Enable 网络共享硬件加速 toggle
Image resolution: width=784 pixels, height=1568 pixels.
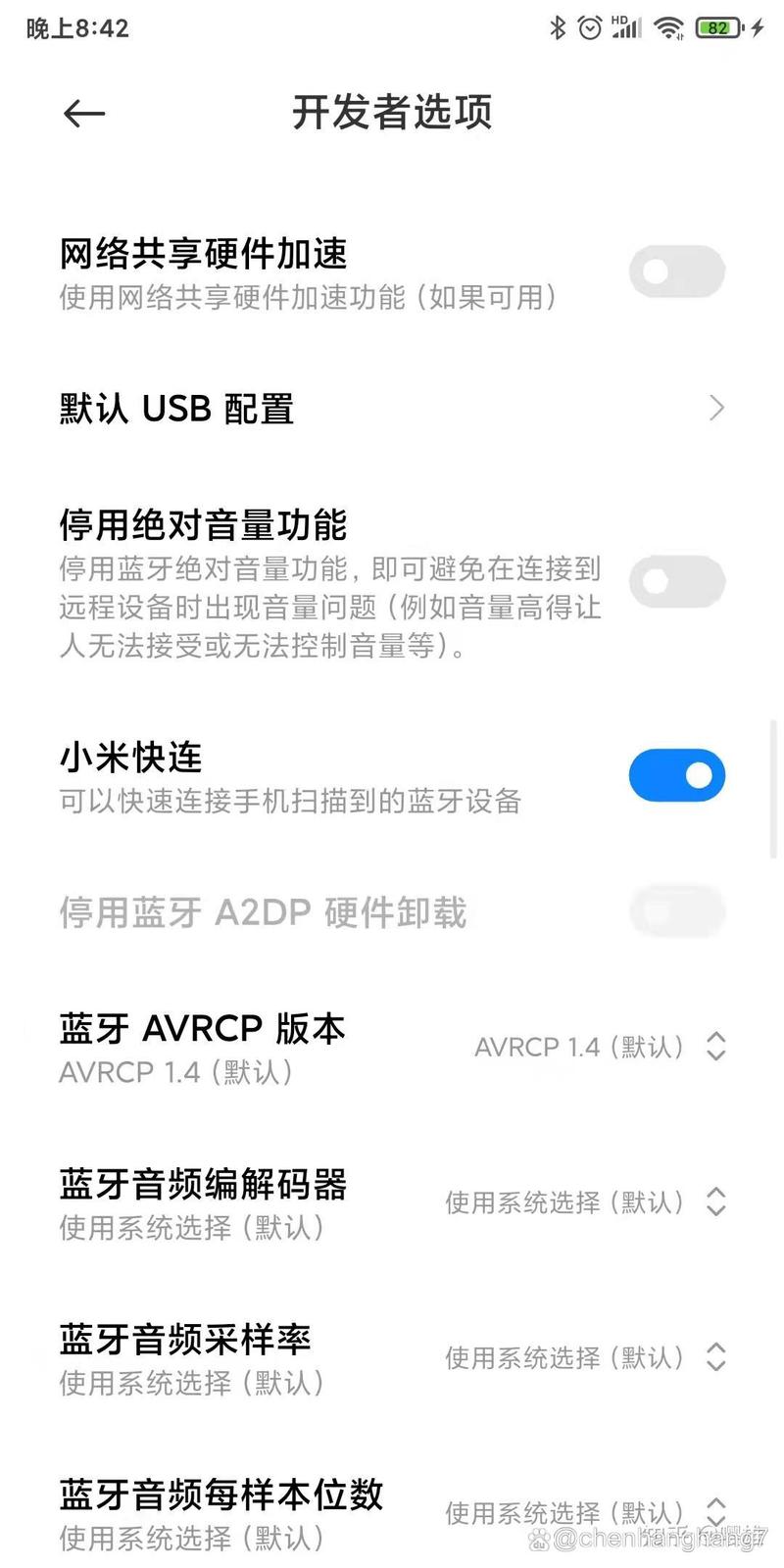pyautogui.click(x=677, y=271)
